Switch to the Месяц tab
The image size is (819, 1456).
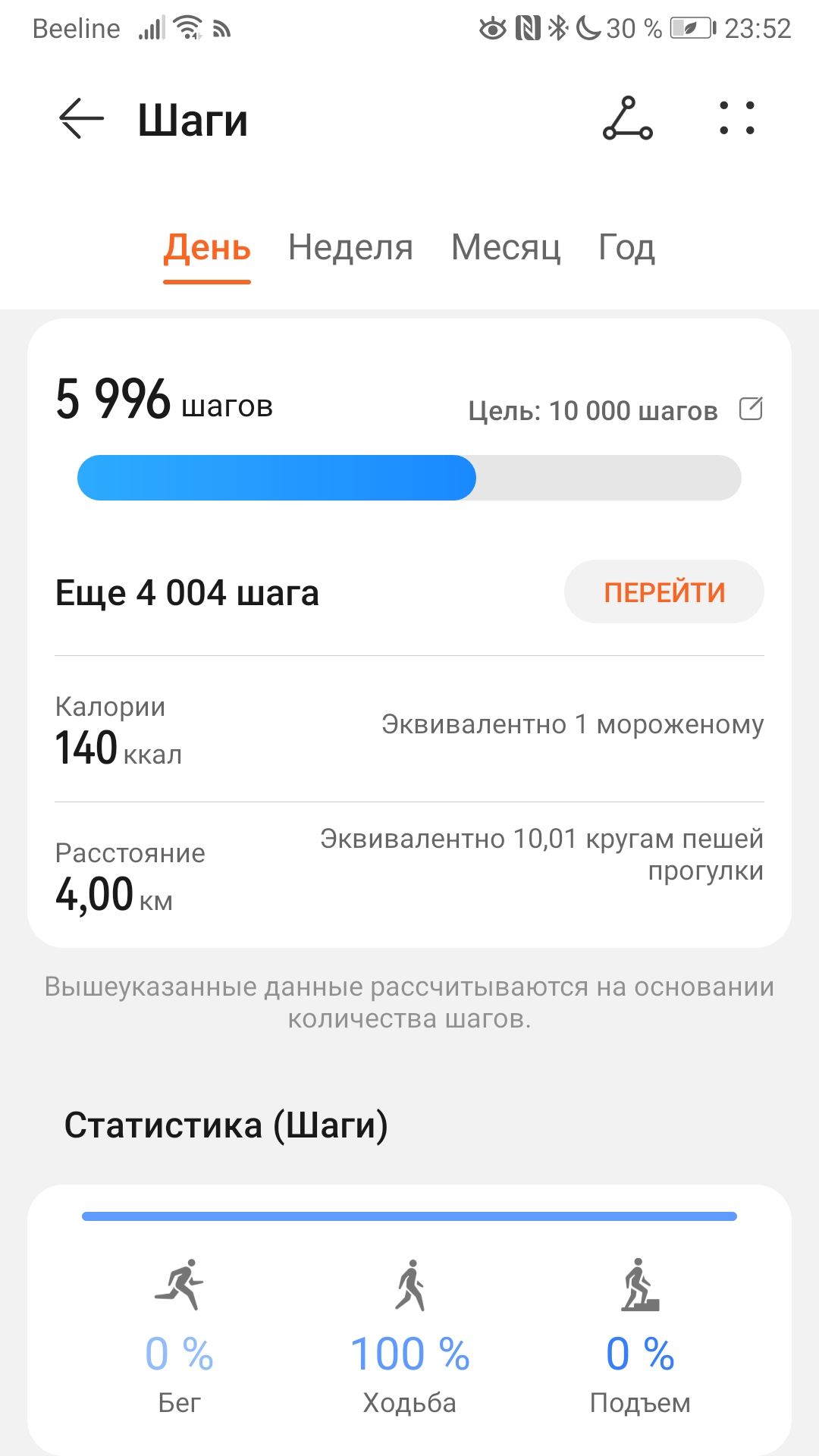point(506,248)
